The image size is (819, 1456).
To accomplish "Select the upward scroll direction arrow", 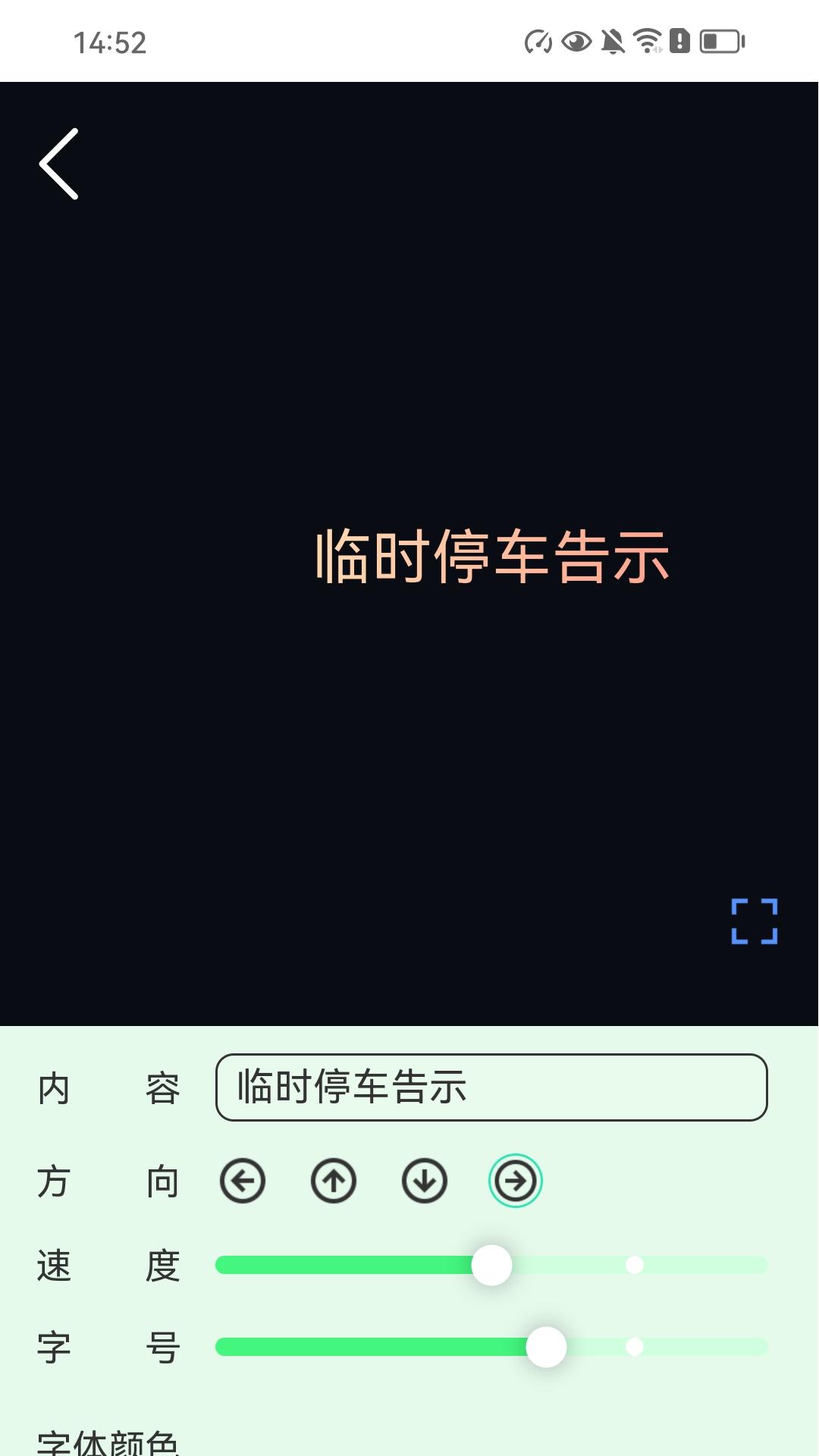I will [x=334, y=1181].
